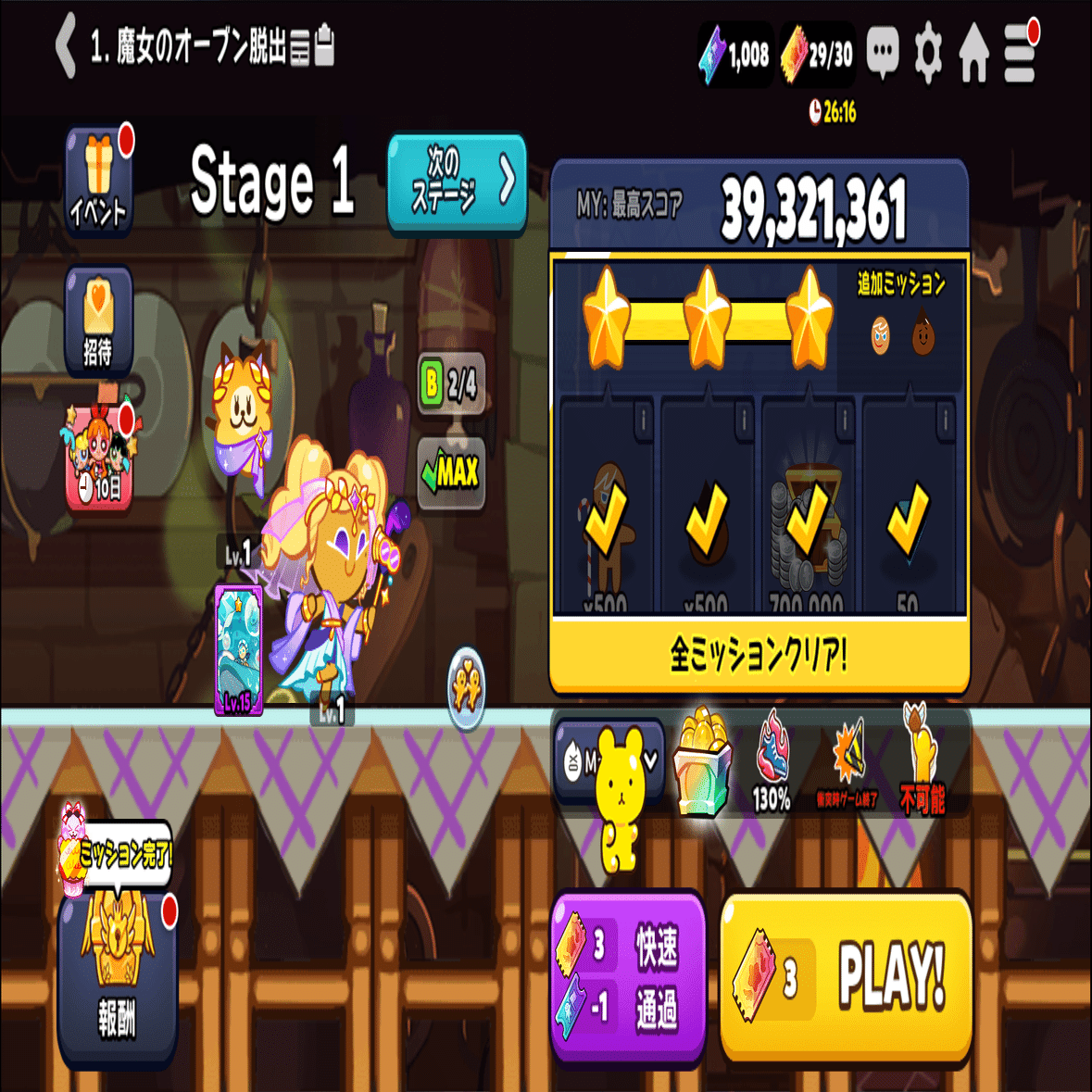
Task: Tap the relay cookie bubble icon
Action: [x=467, y=687]
